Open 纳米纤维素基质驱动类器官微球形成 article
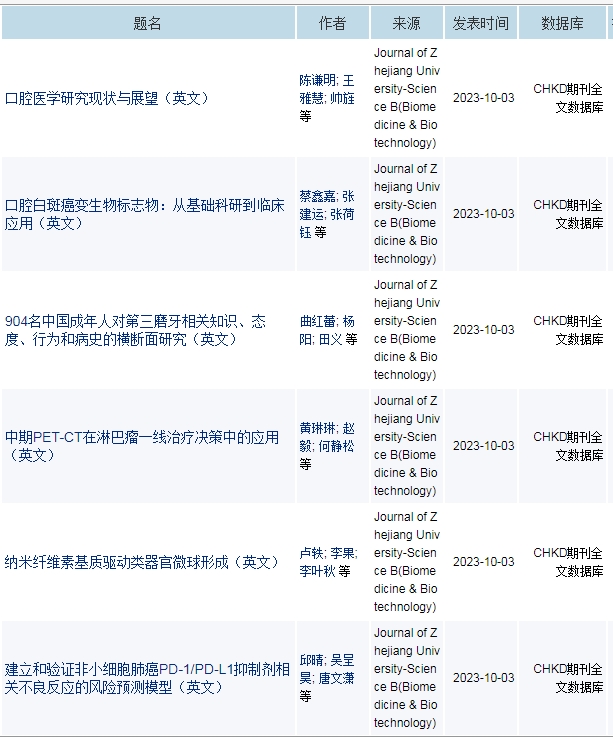The width and height of the screenshot is (613, 740). 143,562
